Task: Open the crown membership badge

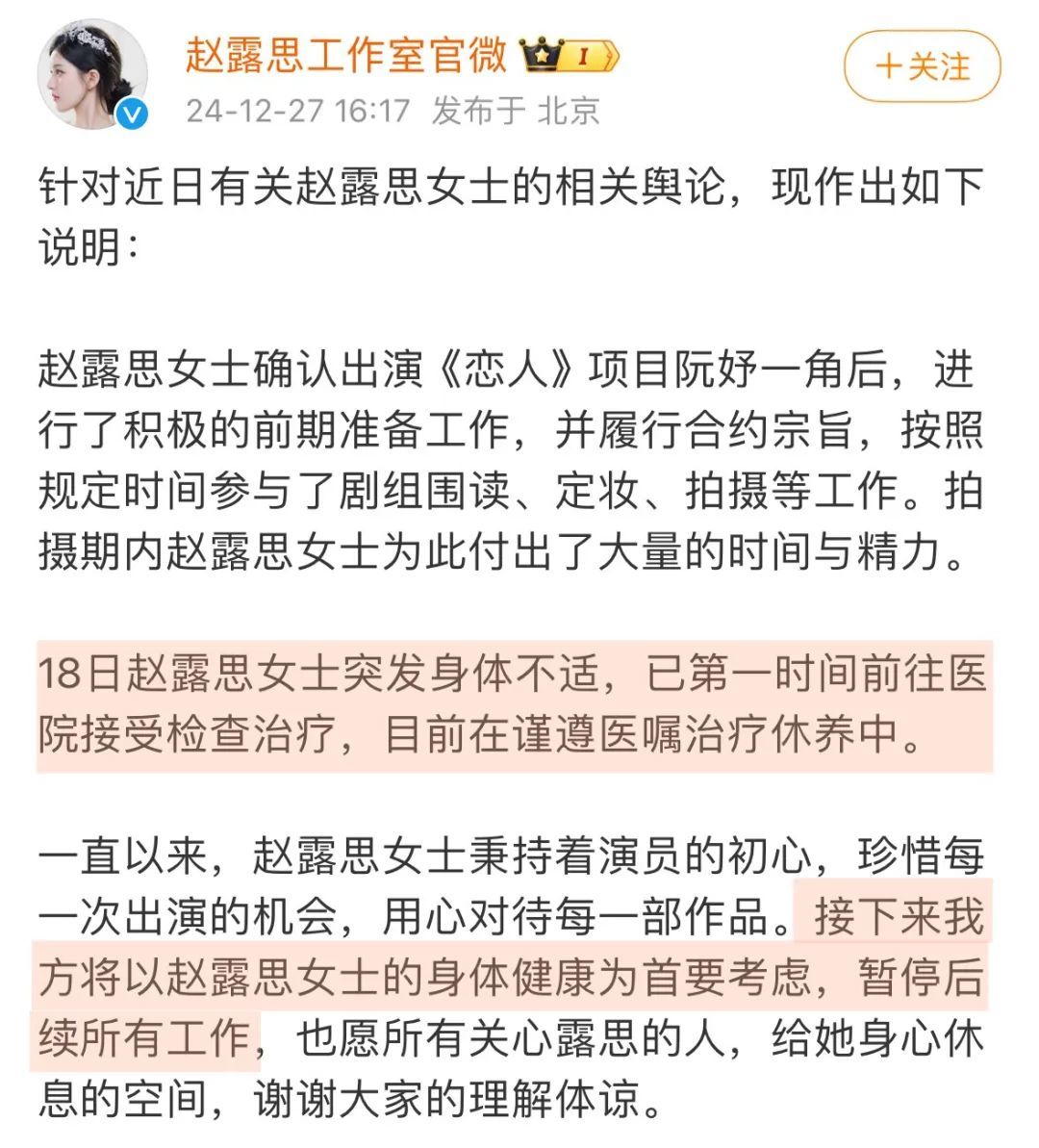Action: click(569, 57)
